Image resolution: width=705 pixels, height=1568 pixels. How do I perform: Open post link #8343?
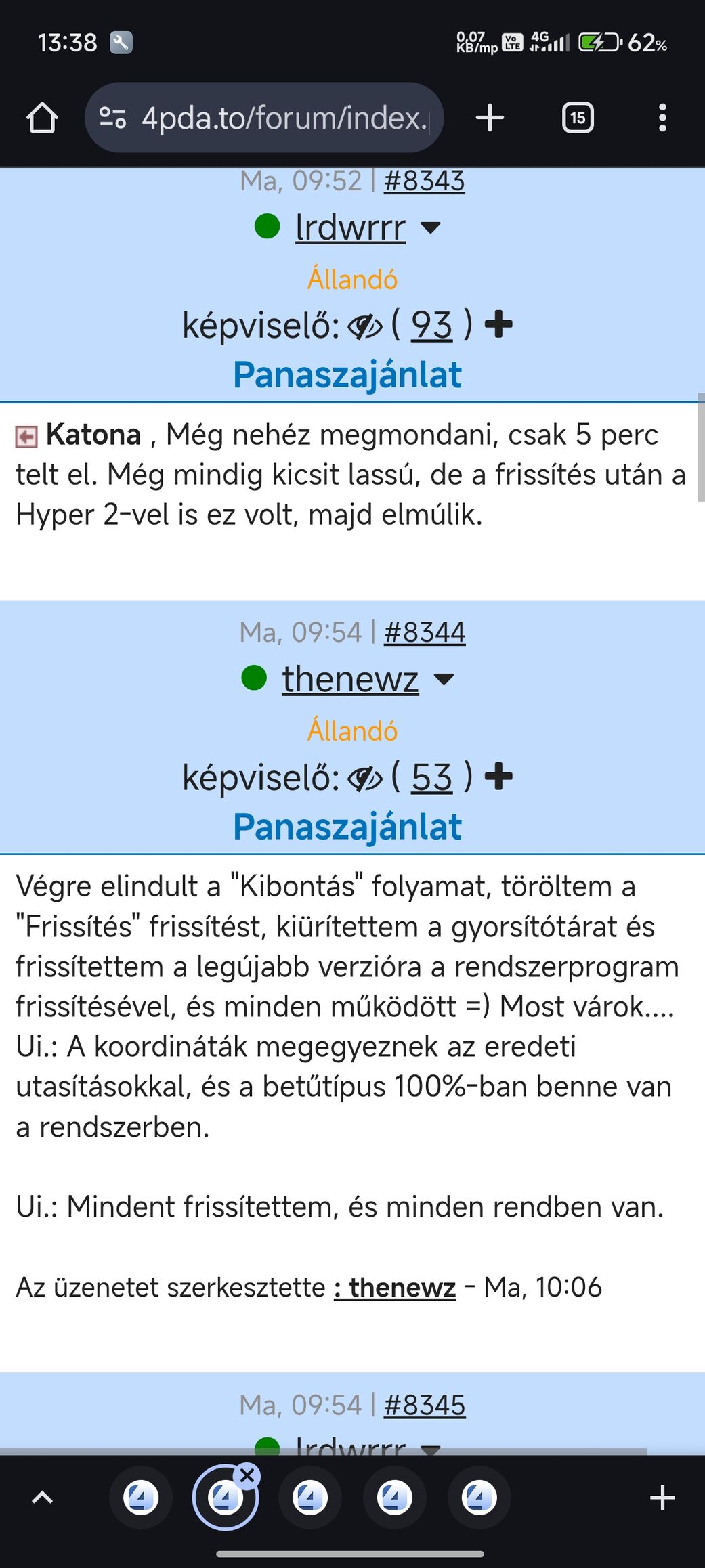click(424, 181)
